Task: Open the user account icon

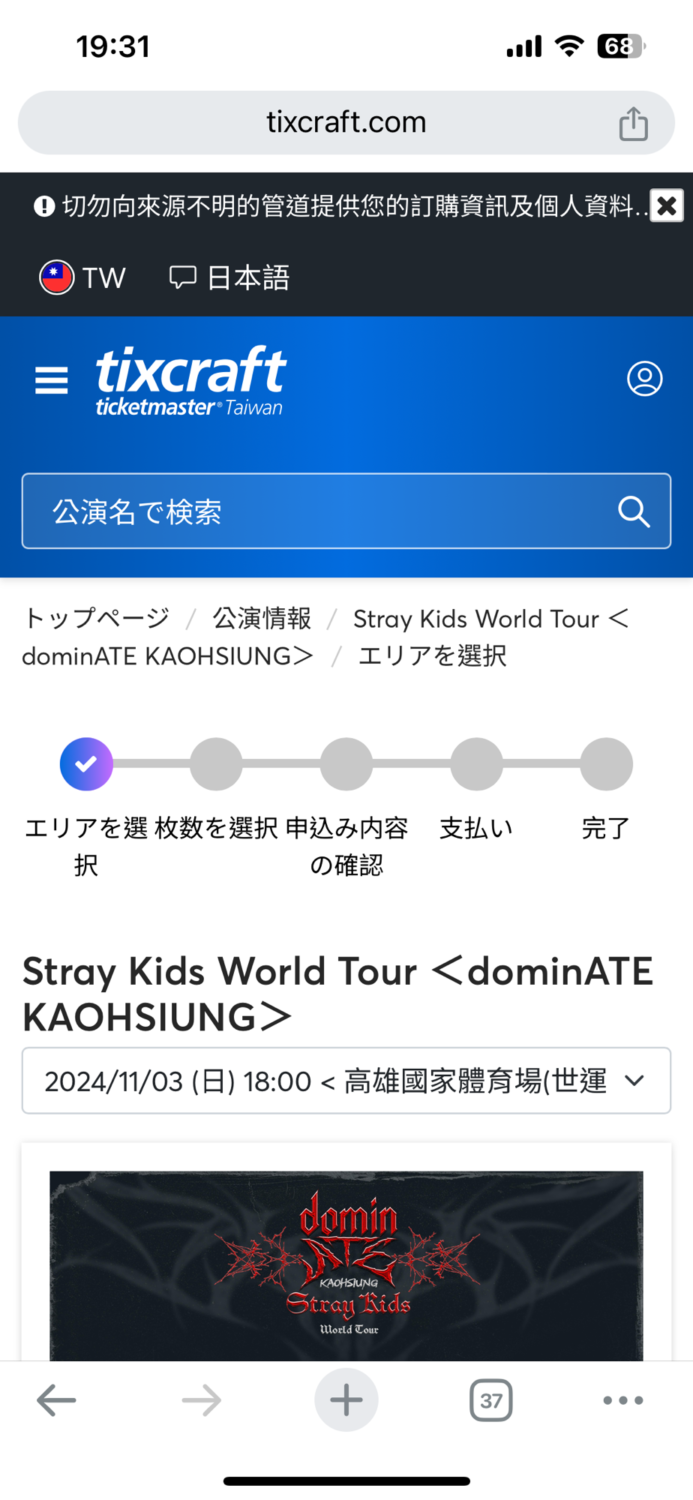Action: click(x=644, y=379)
